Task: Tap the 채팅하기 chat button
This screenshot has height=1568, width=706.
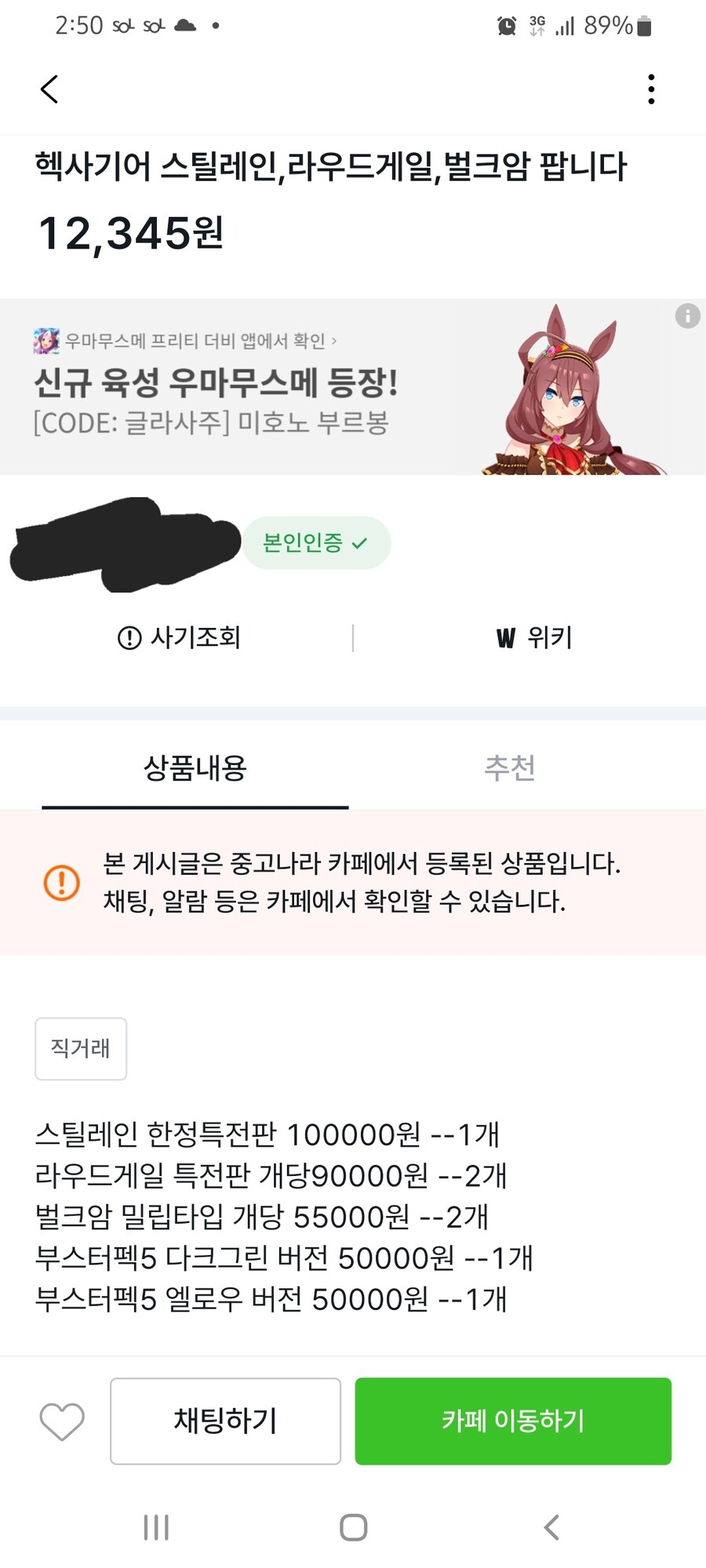Action: pyautogui.click(x=224, y=1421)
